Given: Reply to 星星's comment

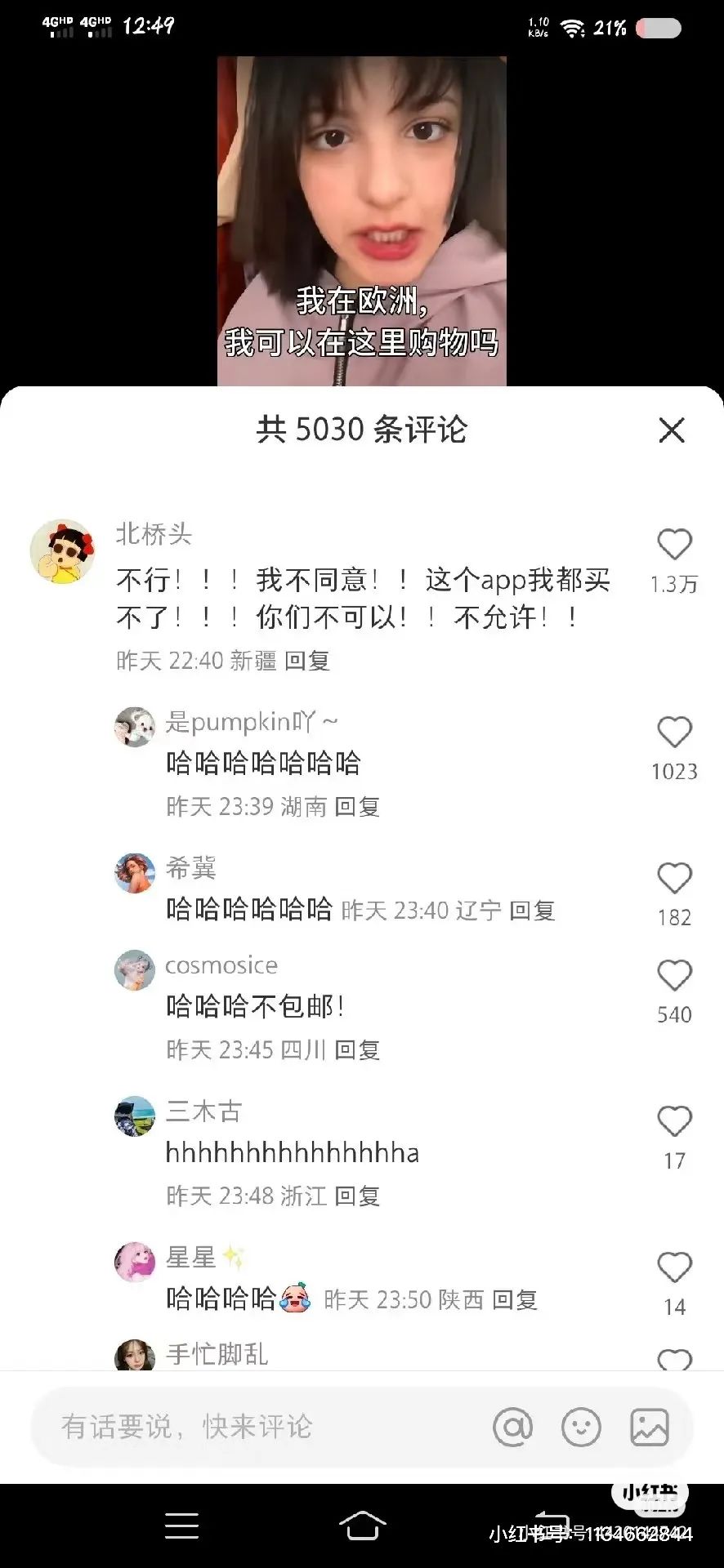Looking at the screenshot, I should pos(515,1299).
